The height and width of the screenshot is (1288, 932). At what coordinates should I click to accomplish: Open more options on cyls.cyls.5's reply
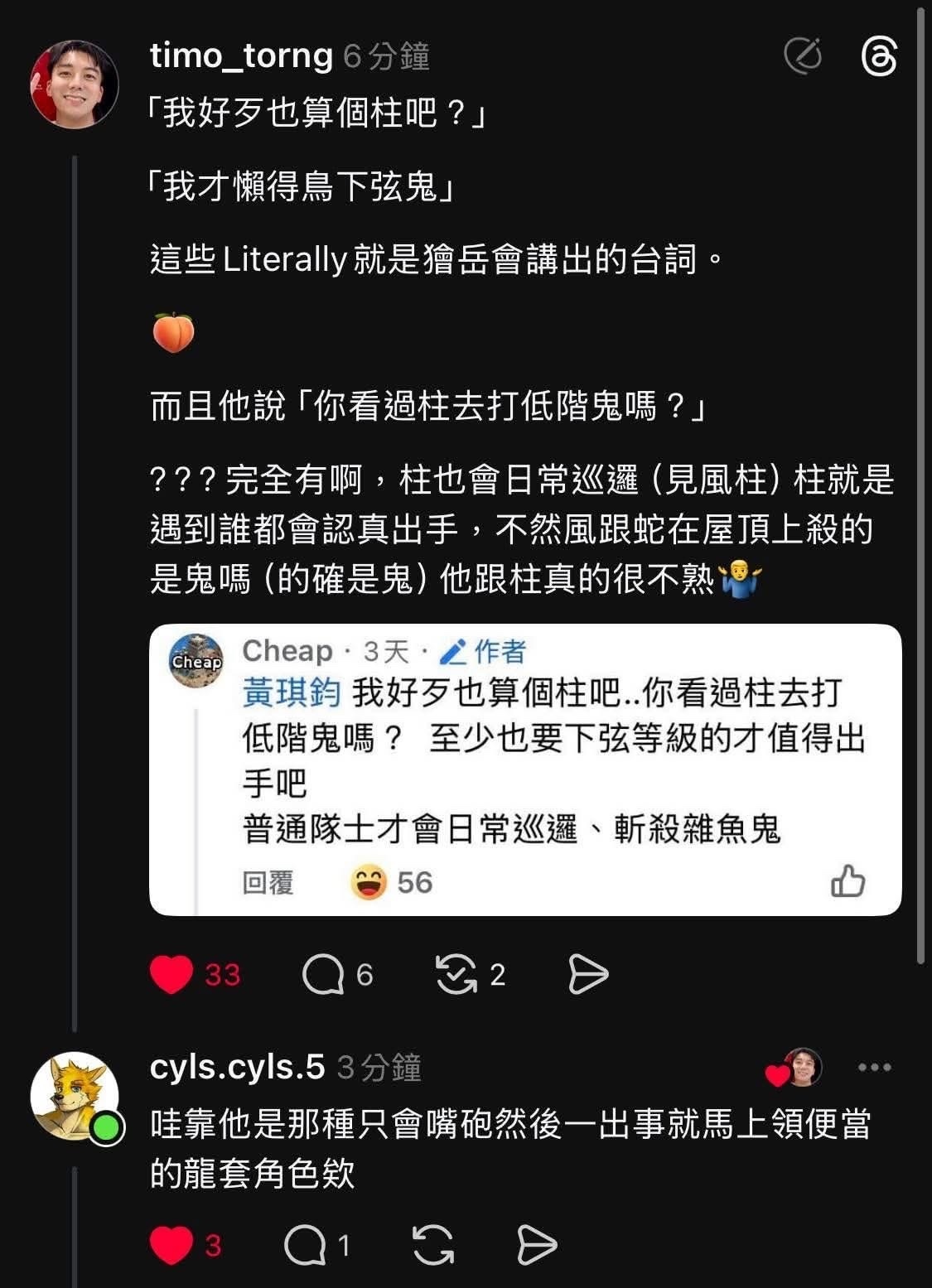(x=874, y=1067)
